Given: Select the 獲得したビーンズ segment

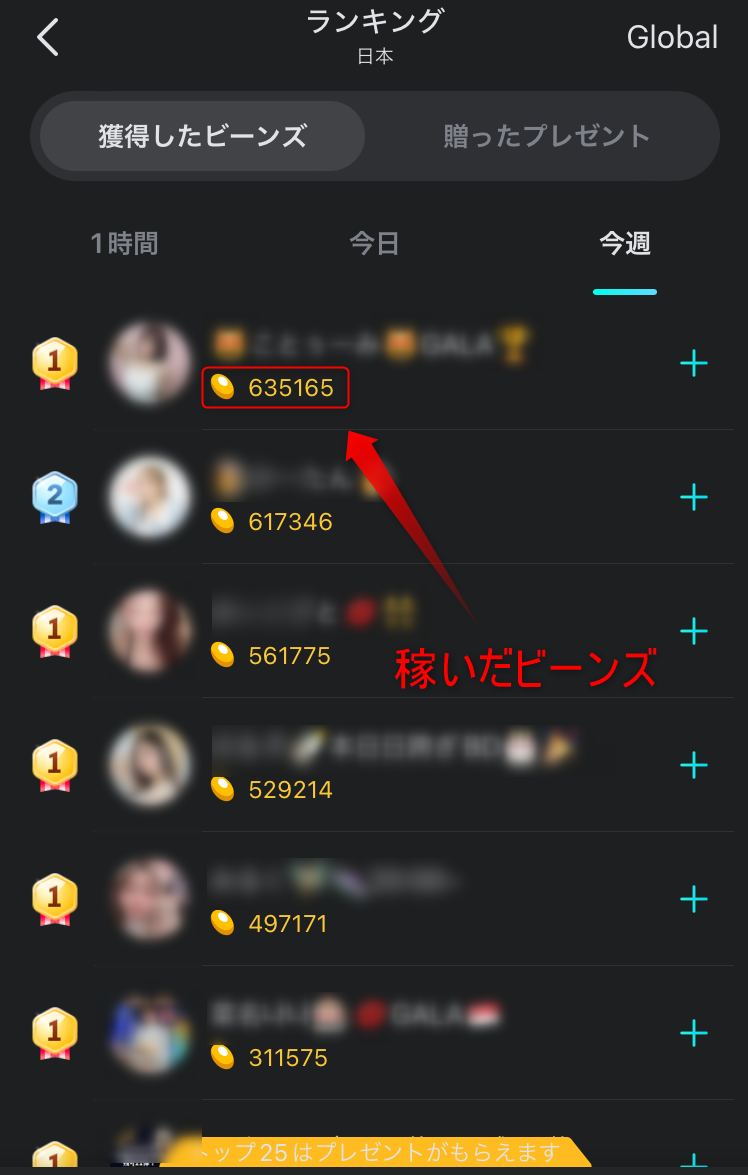Looking at the screenshot, I should (x=202, y=136).
